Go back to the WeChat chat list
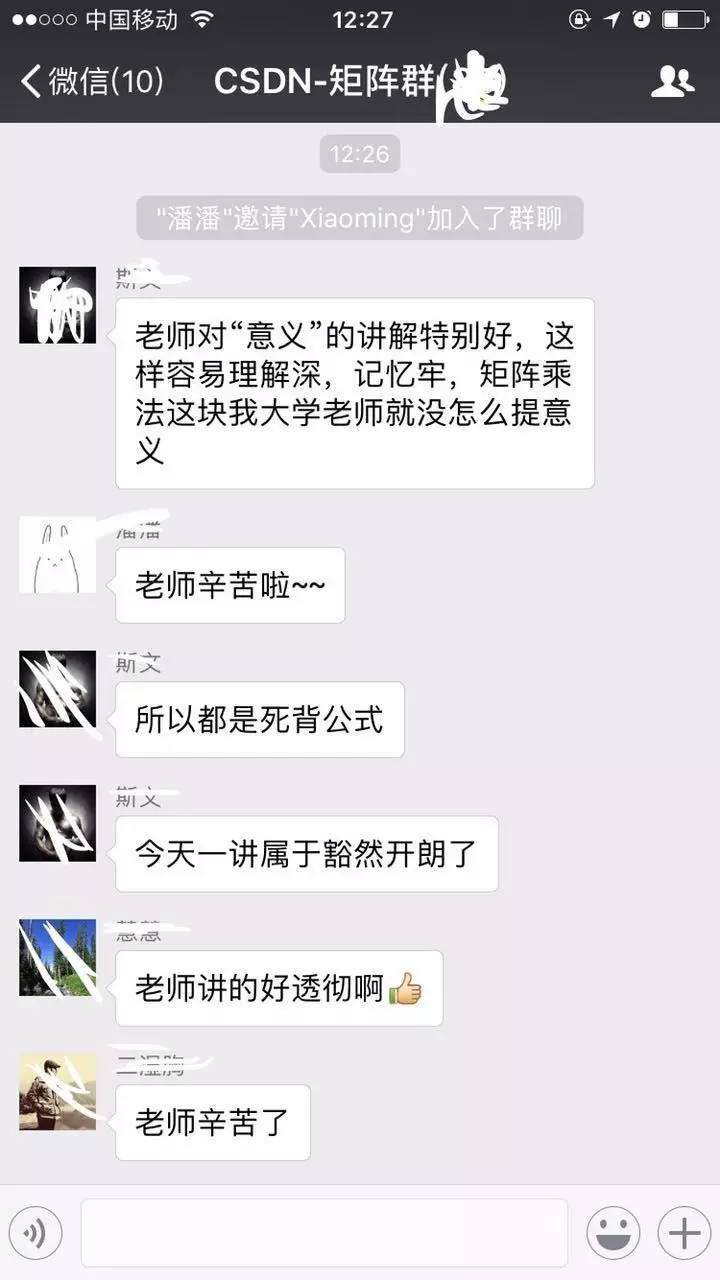The width and height of the screenshot is (720, 1280). (x=92, y=82)
